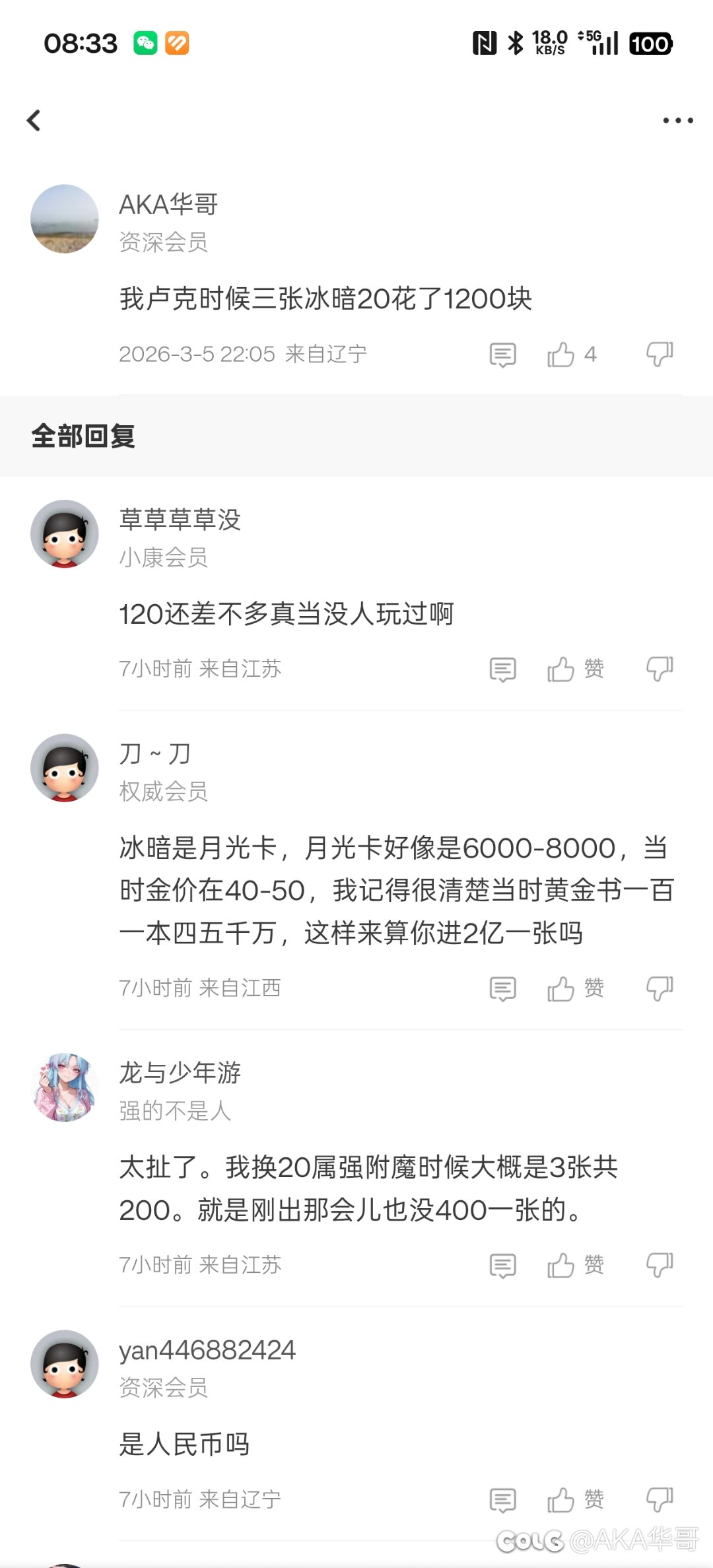The height and width of the screenshot is (1568, 713).
Task: Dislike 龙与少年游's comment
Action: point(660,1265)
